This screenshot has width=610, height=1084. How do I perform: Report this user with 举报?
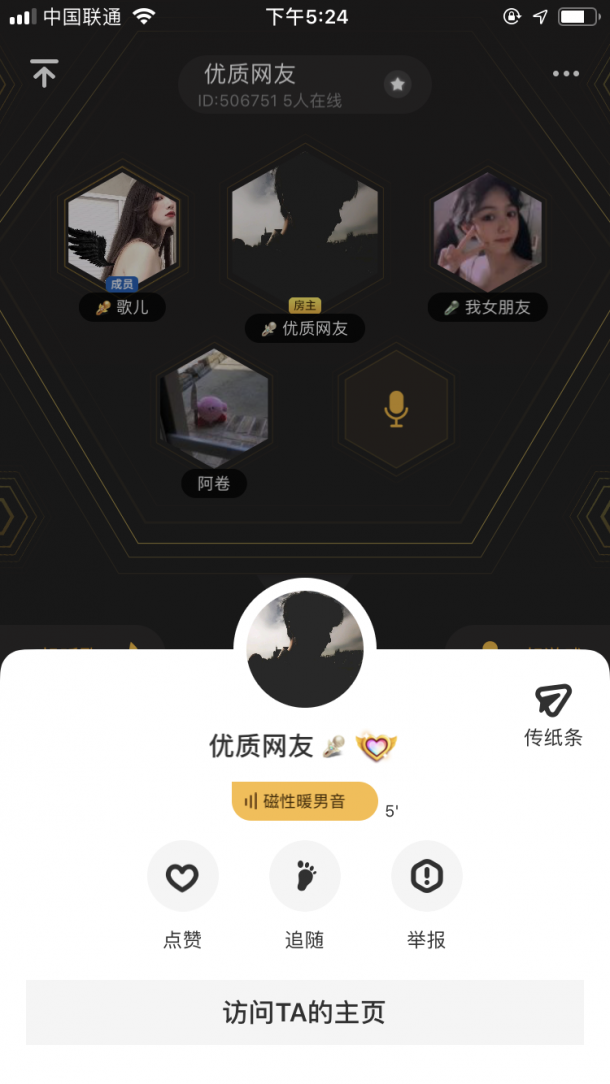[x=427, y=877]
